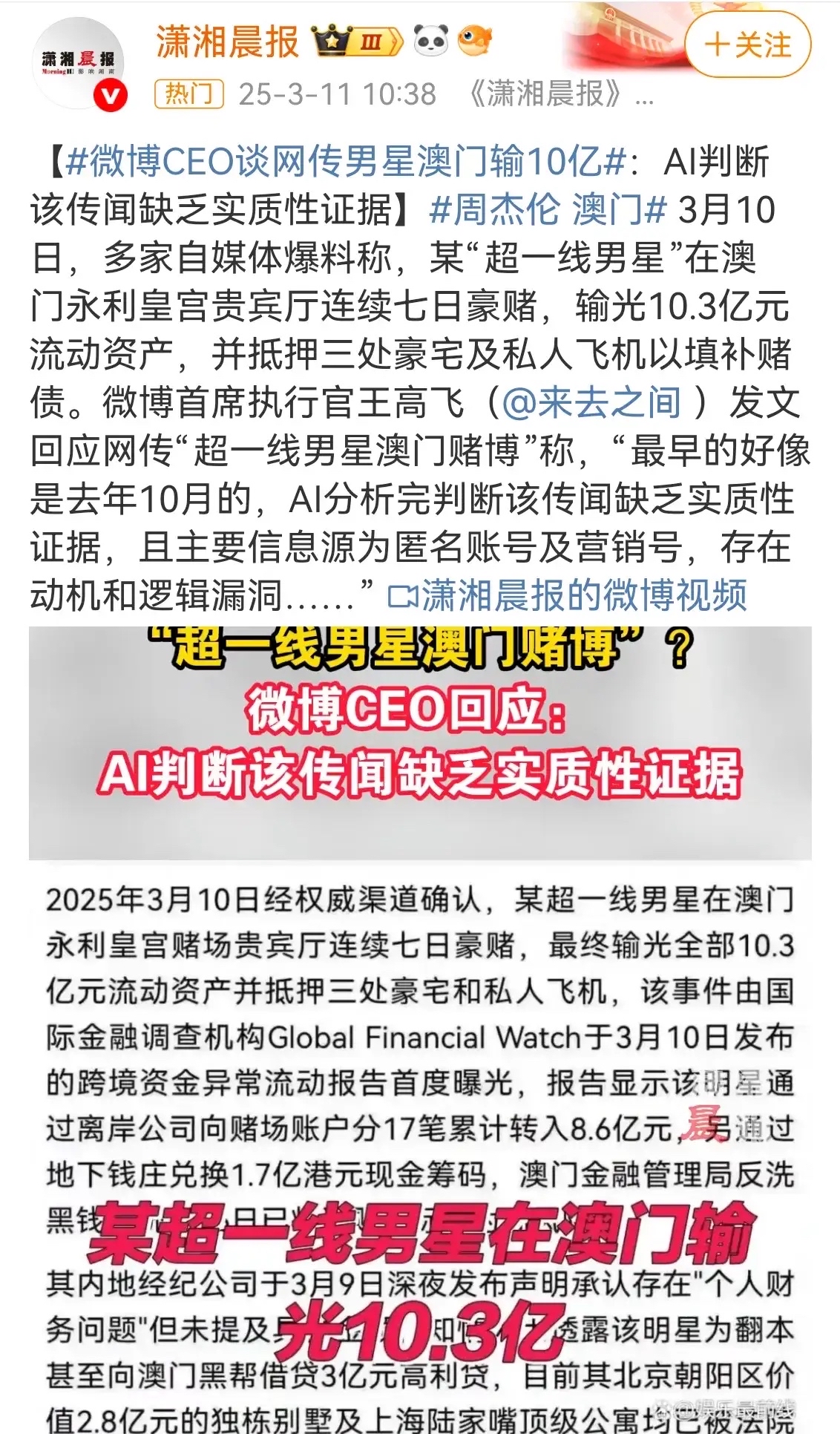The height and width of the screenshot is (1434, 840).
Task: Open mentioned user @来去之间
Action: click(x=591, y=403)
